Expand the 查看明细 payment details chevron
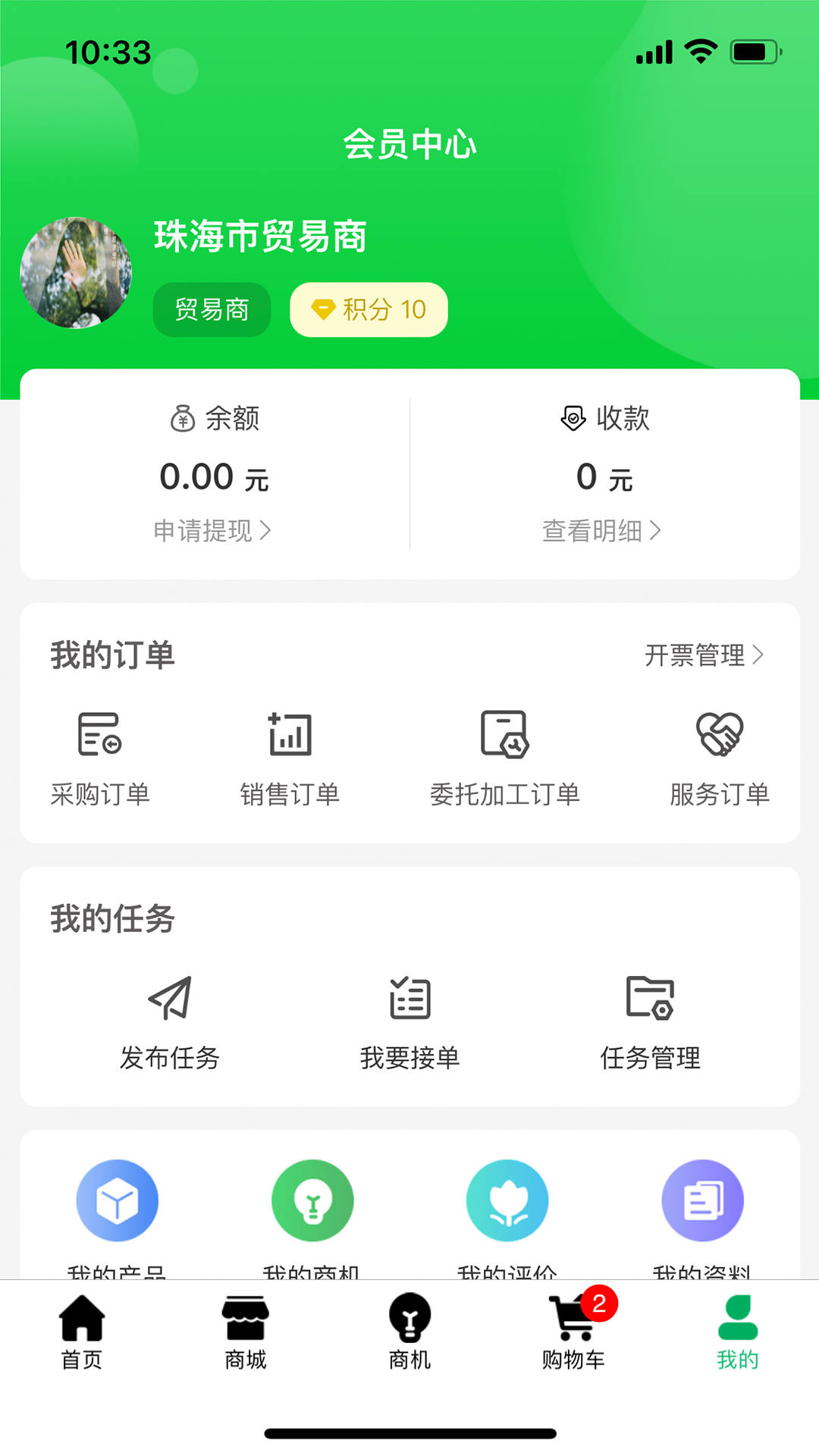The height and width of the screenshot is (1456, 819). point(599,532)
